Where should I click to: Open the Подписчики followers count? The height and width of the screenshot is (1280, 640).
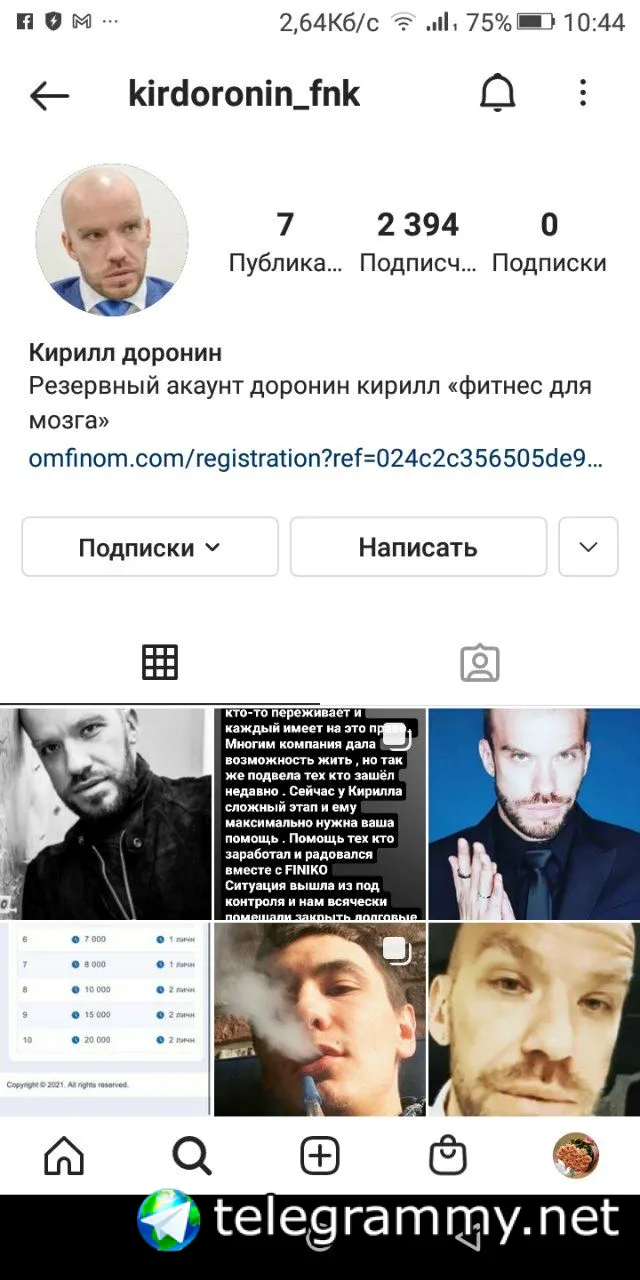tap(417, 242)
